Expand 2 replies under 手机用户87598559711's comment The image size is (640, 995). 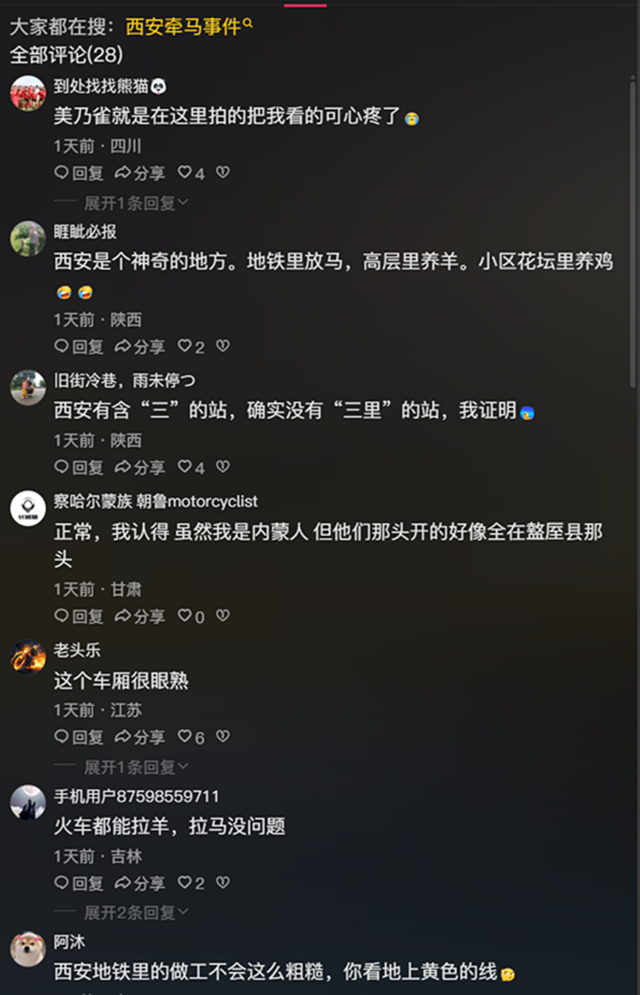(x=136, y=913)
